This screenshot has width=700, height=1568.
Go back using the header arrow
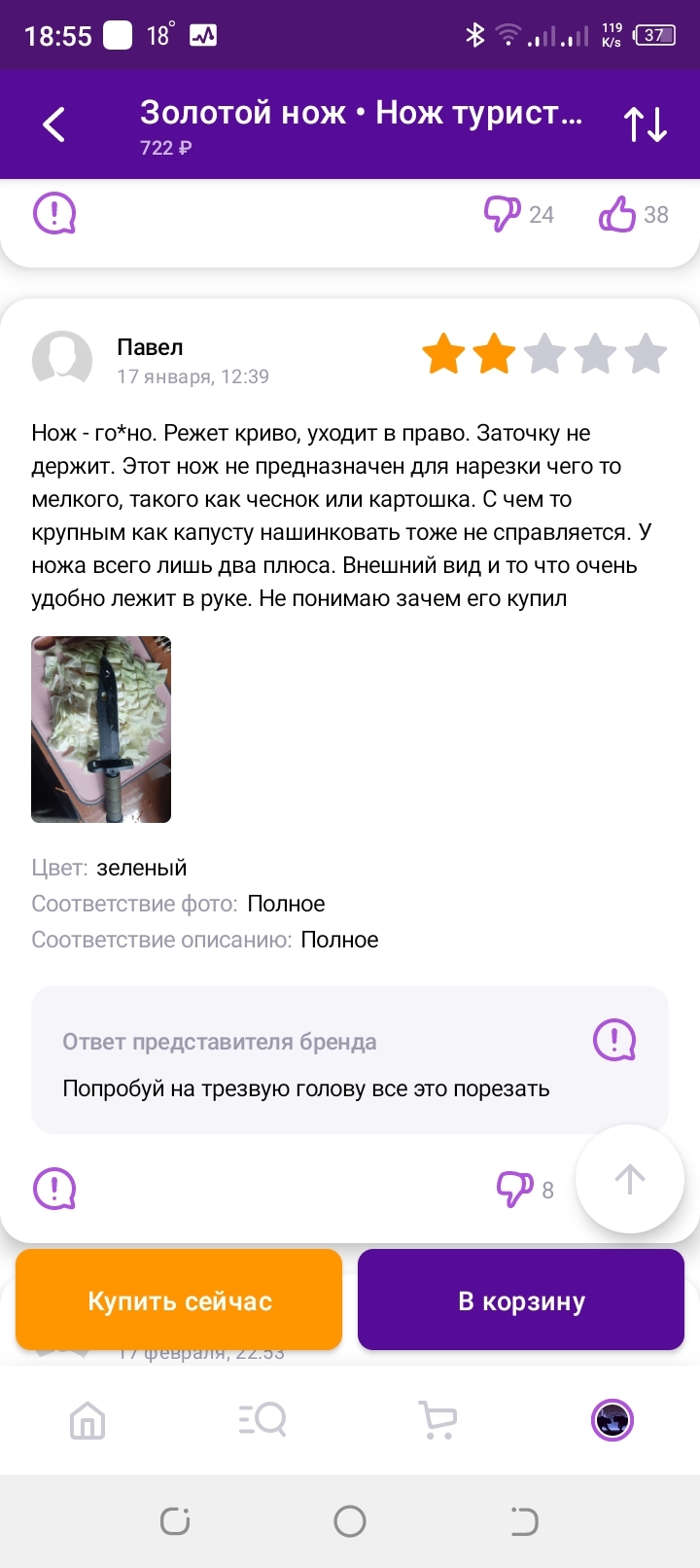pos(54,125)
